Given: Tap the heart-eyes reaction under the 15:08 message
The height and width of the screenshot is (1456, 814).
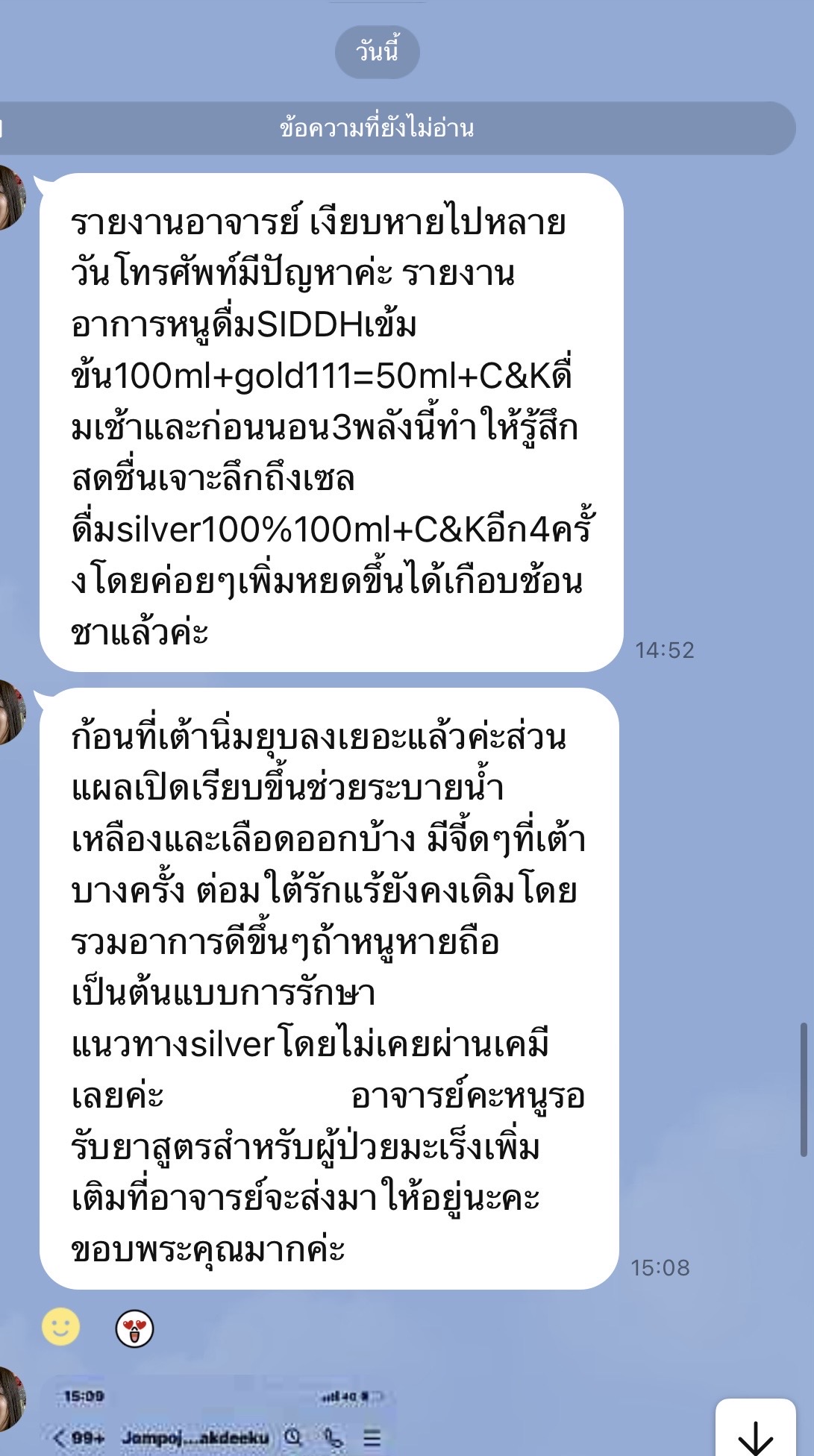Looking at the screenshot, I should pyautogui.click(x=134, y=1329).
